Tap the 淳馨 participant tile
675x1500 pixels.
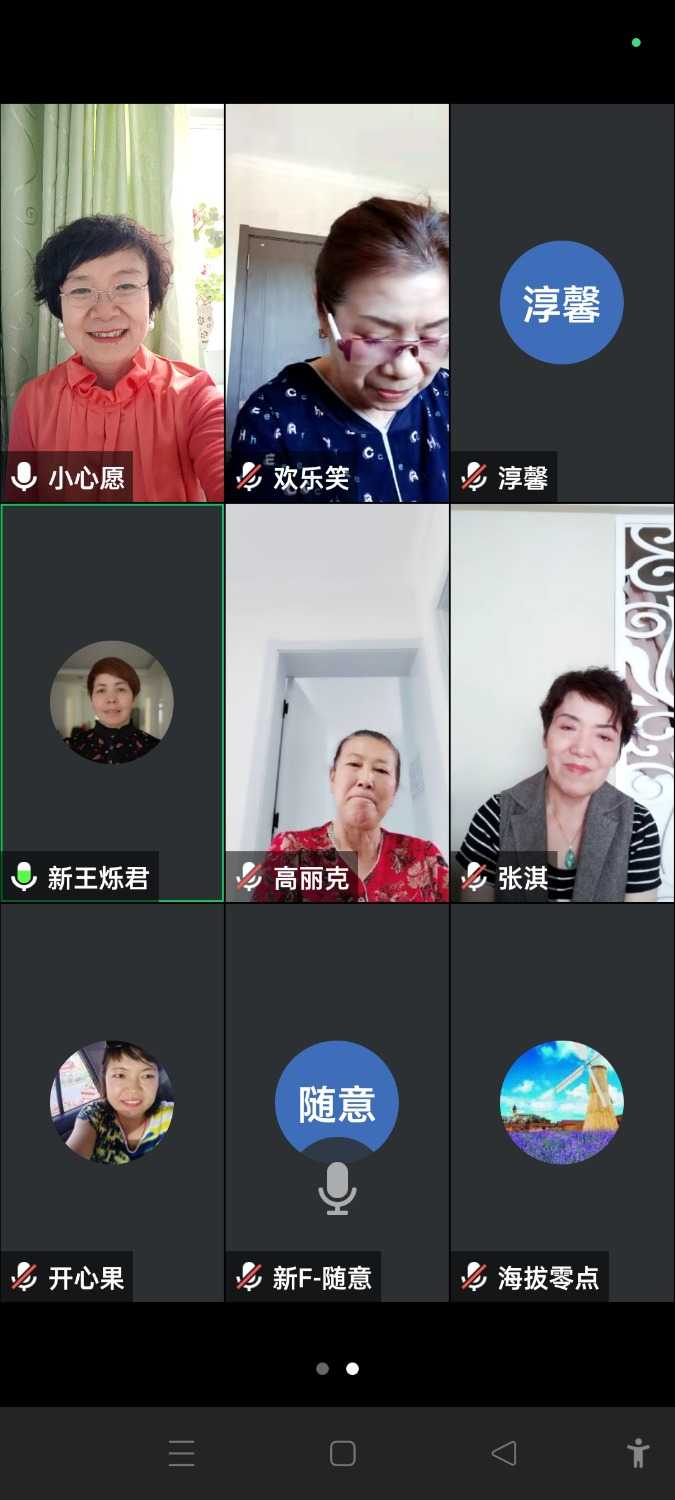click(562, 302)
